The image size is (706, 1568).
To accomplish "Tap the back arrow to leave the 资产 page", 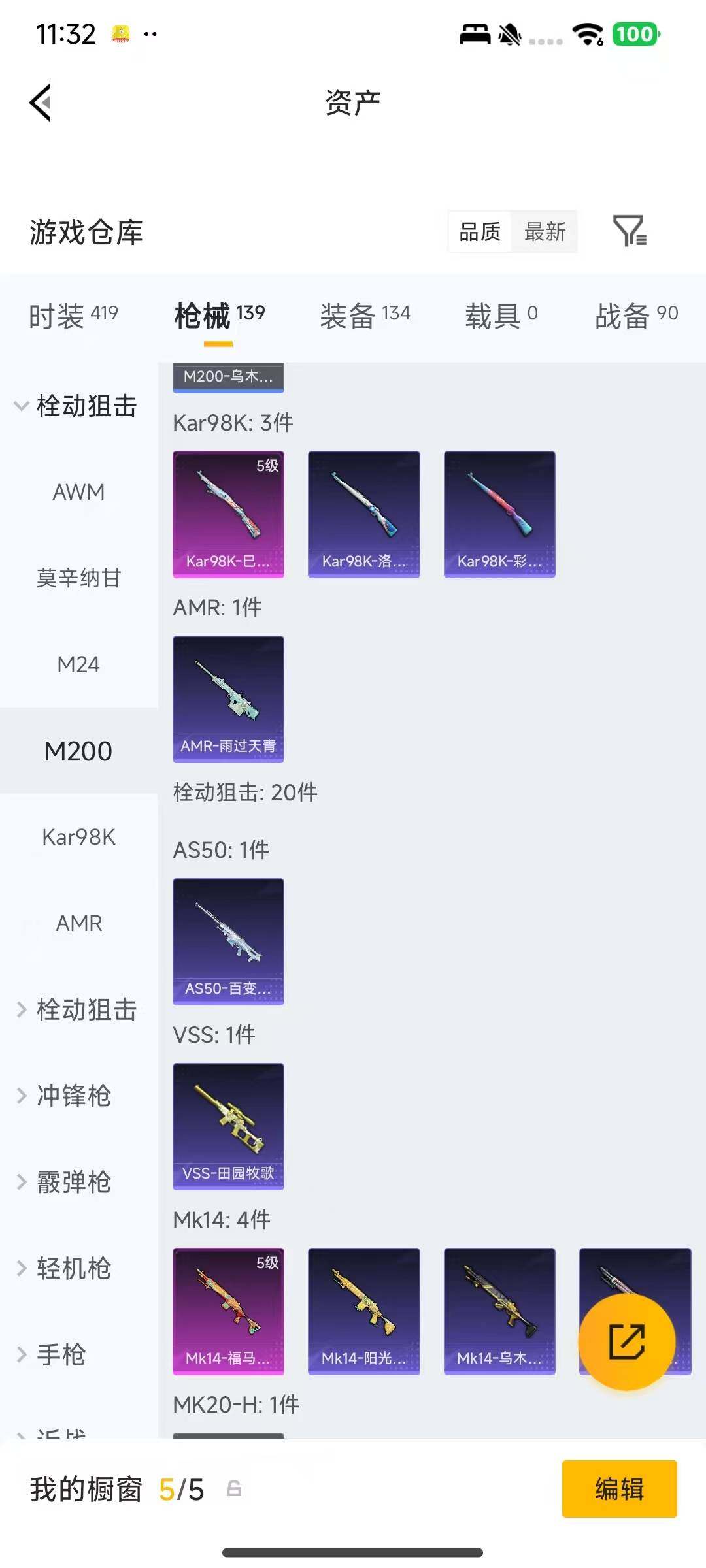I will coord(41,102).
